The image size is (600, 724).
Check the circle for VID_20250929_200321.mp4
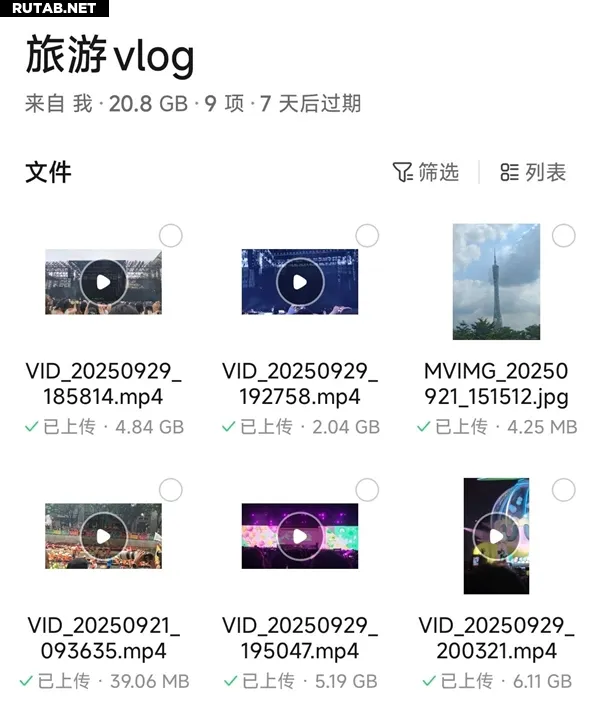pyautogui.click(x=564, y=490)
